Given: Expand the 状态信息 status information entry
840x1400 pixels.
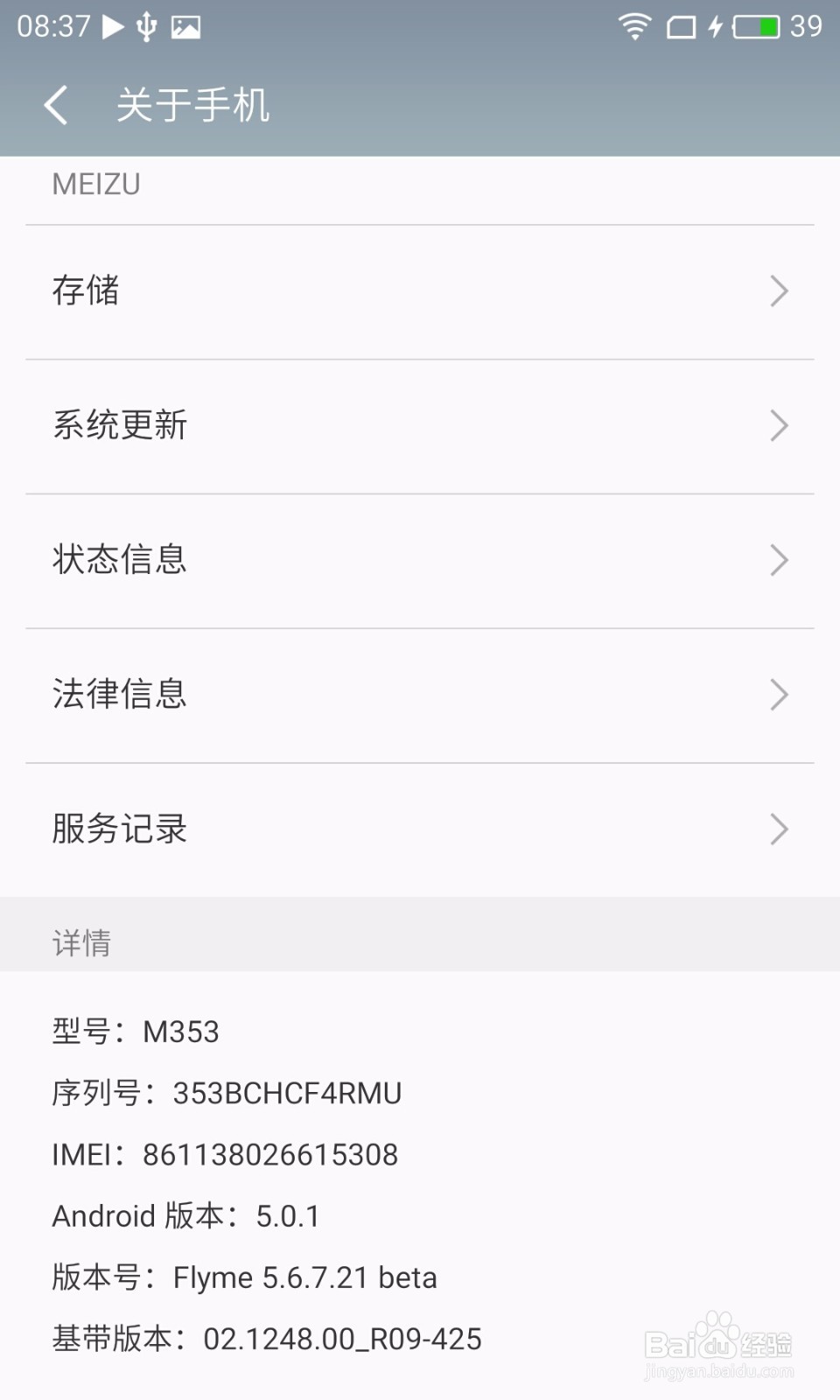Looking at the screenshot, I should coord(420,560).
